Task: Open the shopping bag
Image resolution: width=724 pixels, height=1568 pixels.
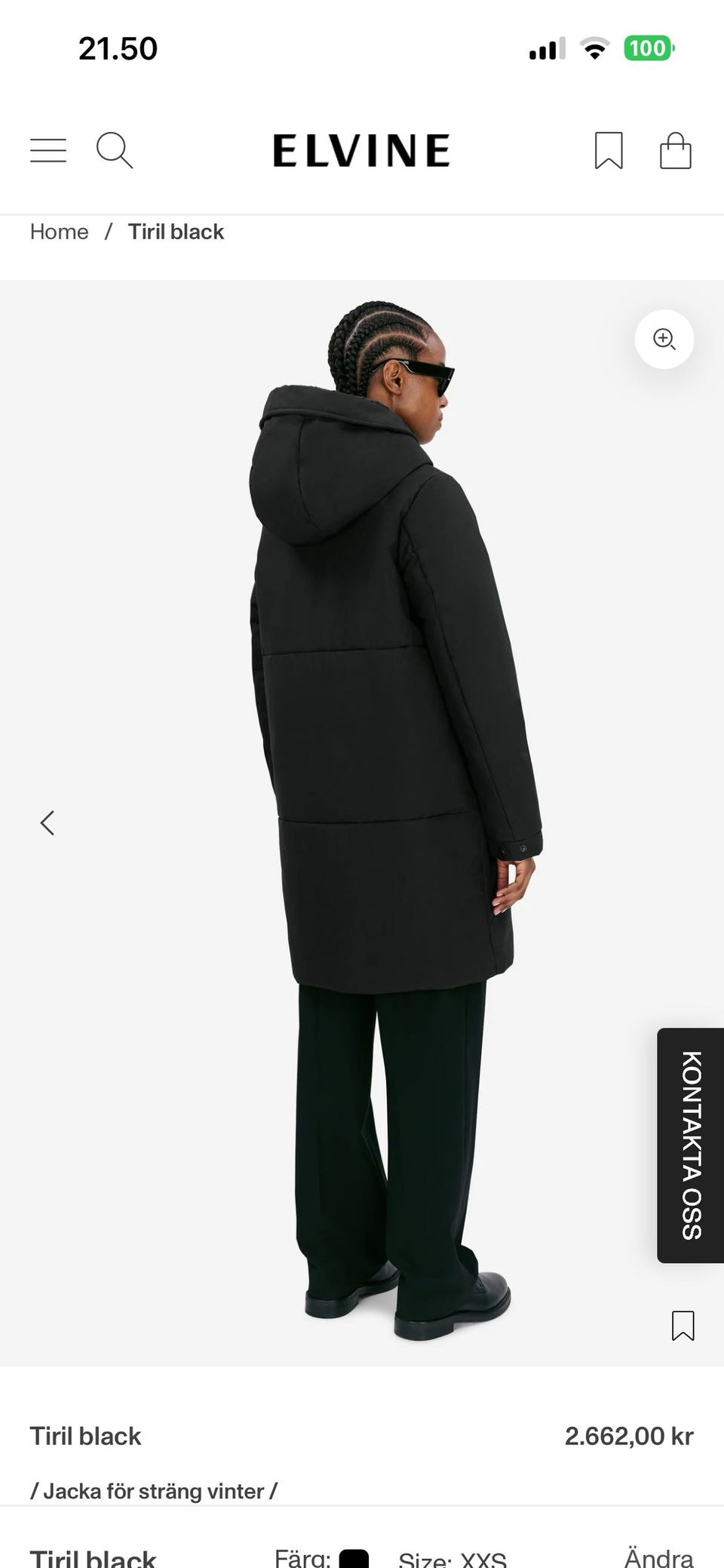Action: [x=675, y=150]
